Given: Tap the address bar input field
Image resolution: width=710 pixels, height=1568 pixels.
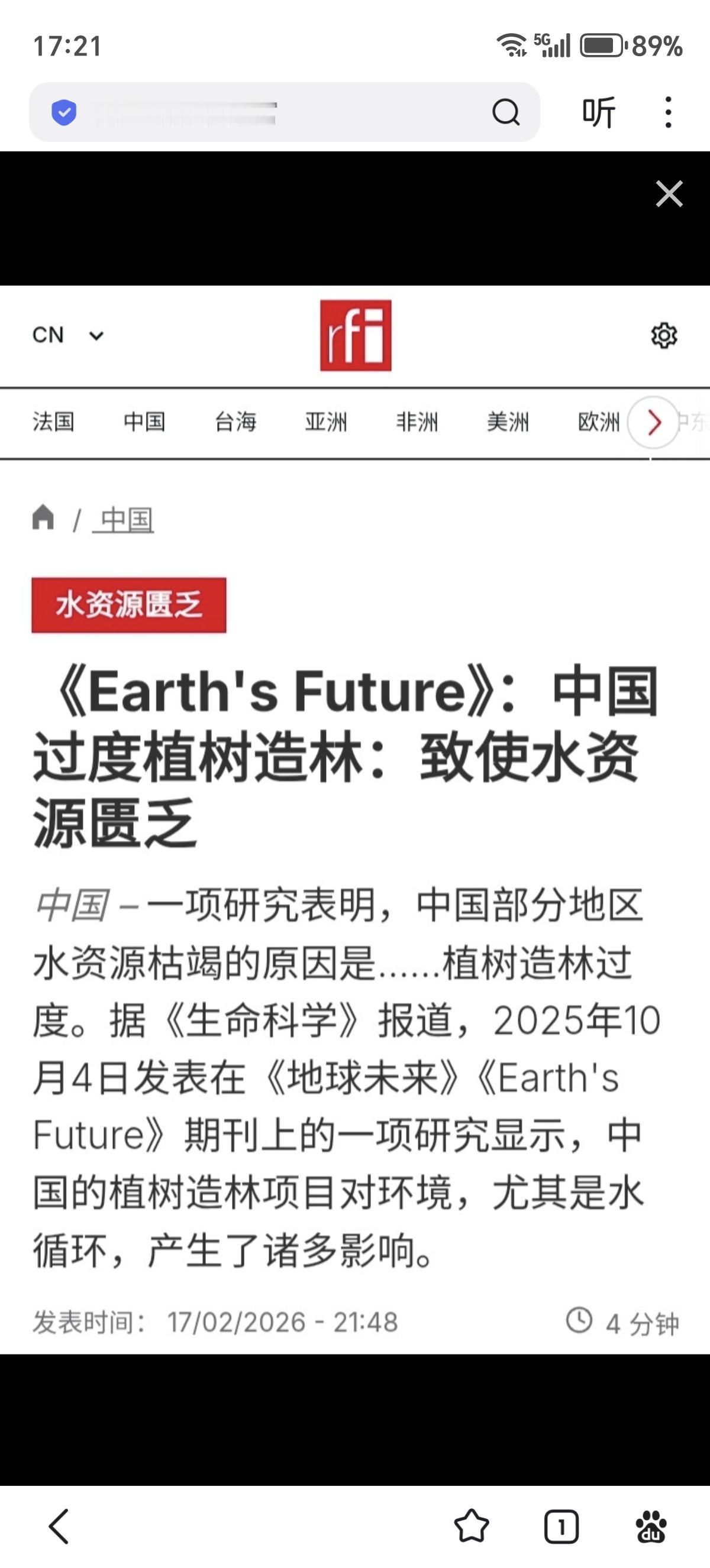Looking at the screenshot, I should 274,112.
